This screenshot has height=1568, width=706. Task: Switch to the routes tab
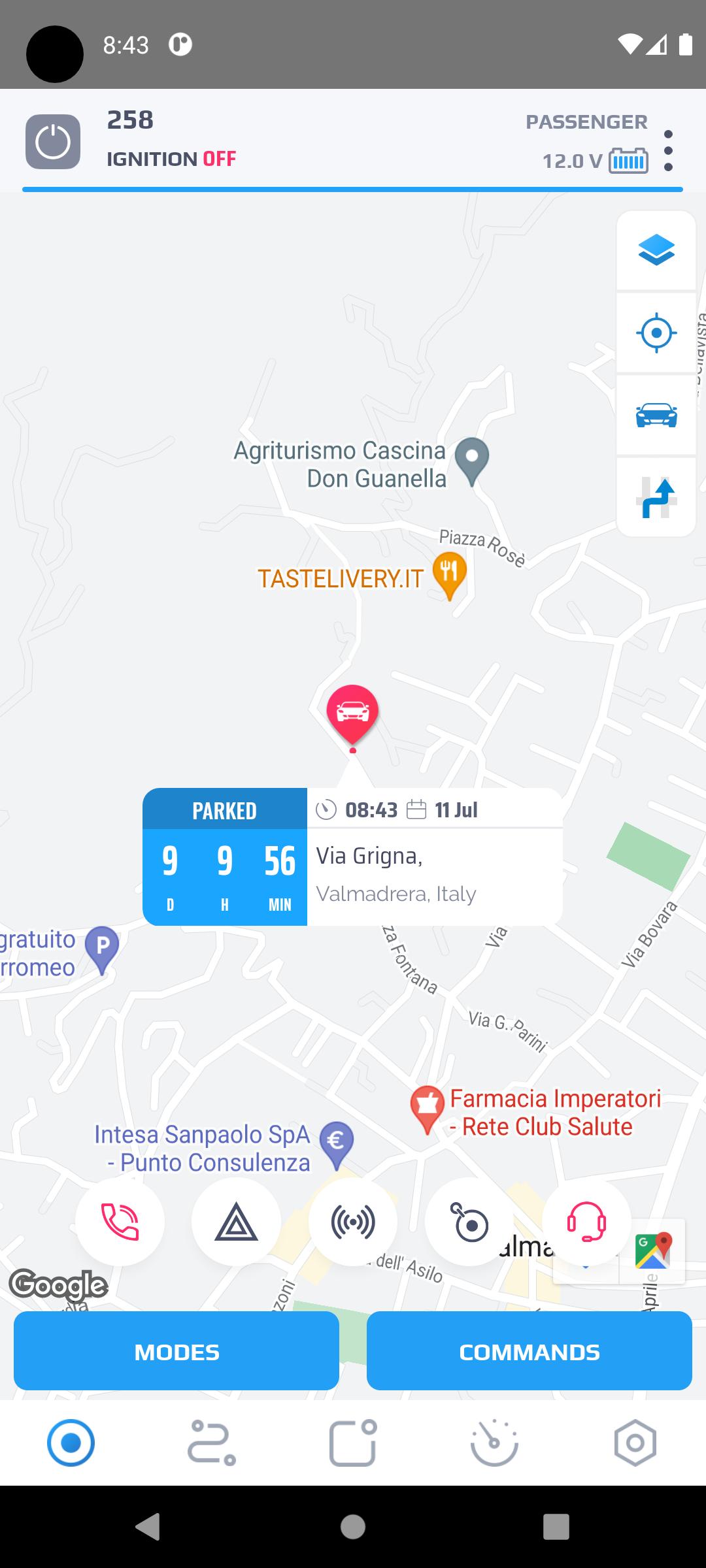[212, 1443]
